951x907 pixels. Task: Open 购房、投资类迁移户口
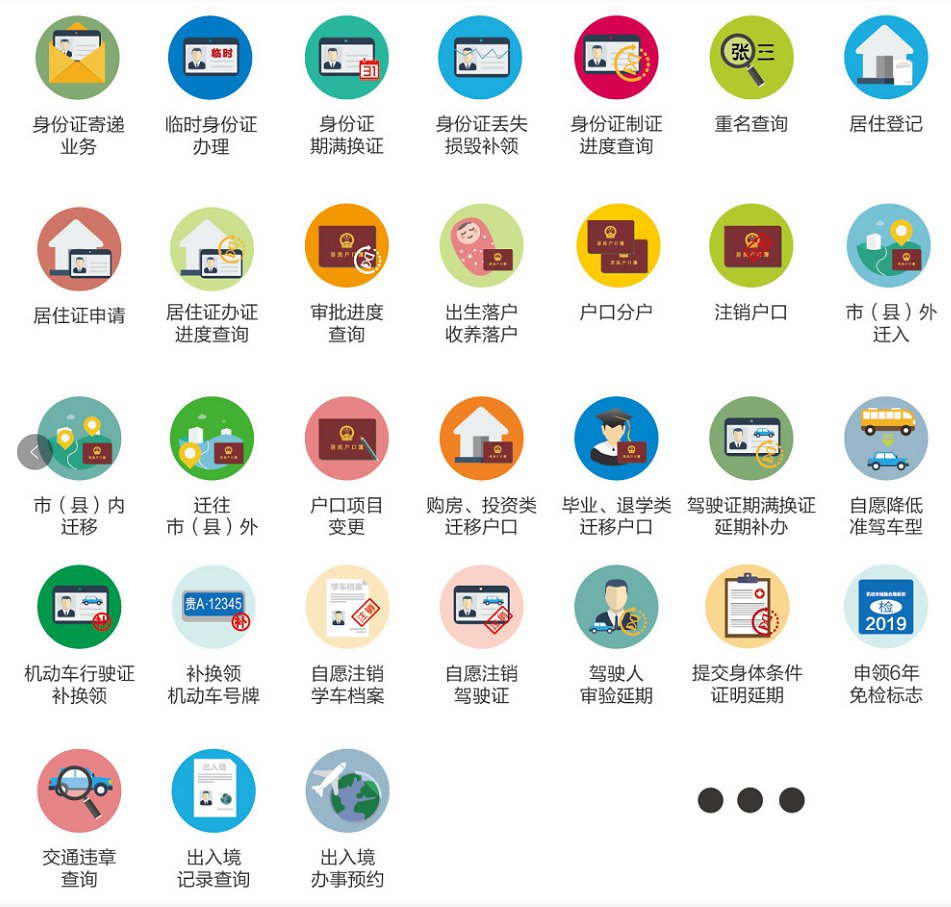click(x=481, y=439)
